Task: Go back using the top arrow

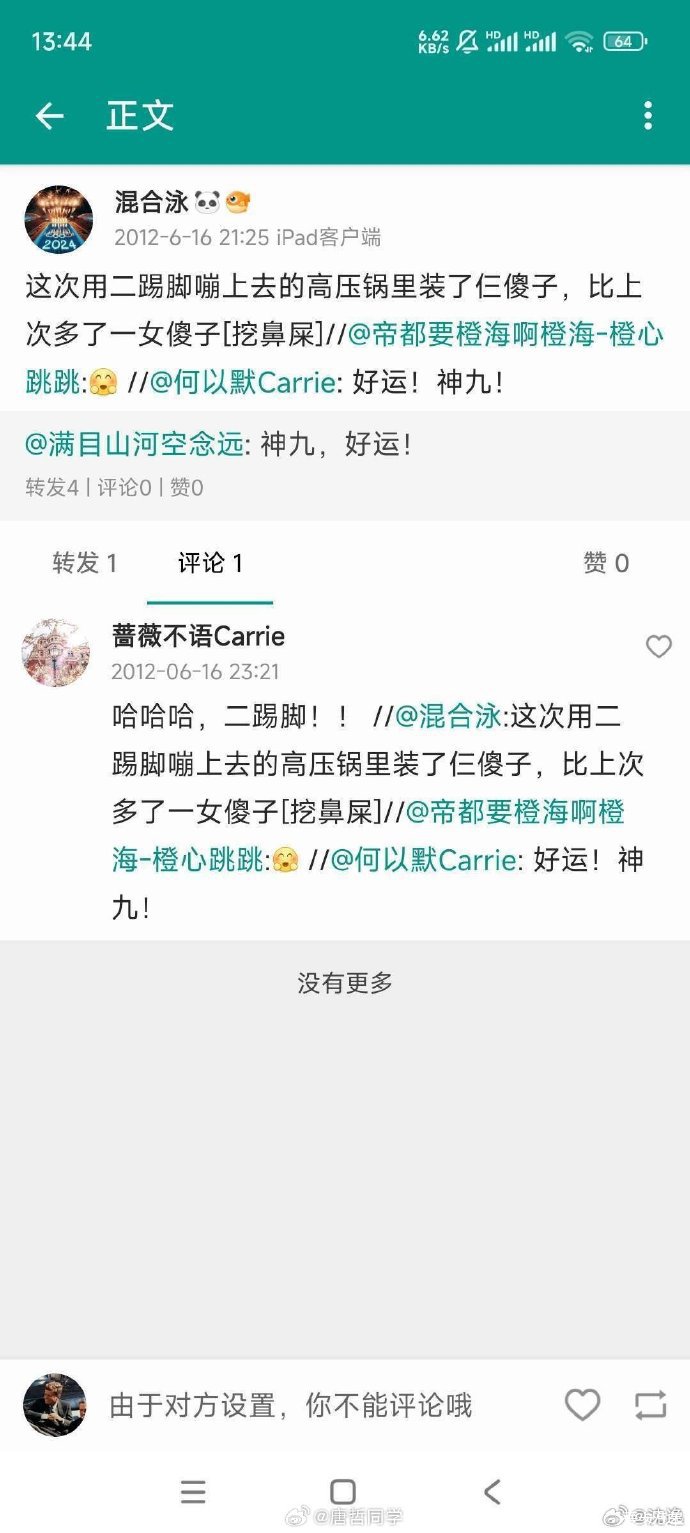Action: (x=49, y=116)
